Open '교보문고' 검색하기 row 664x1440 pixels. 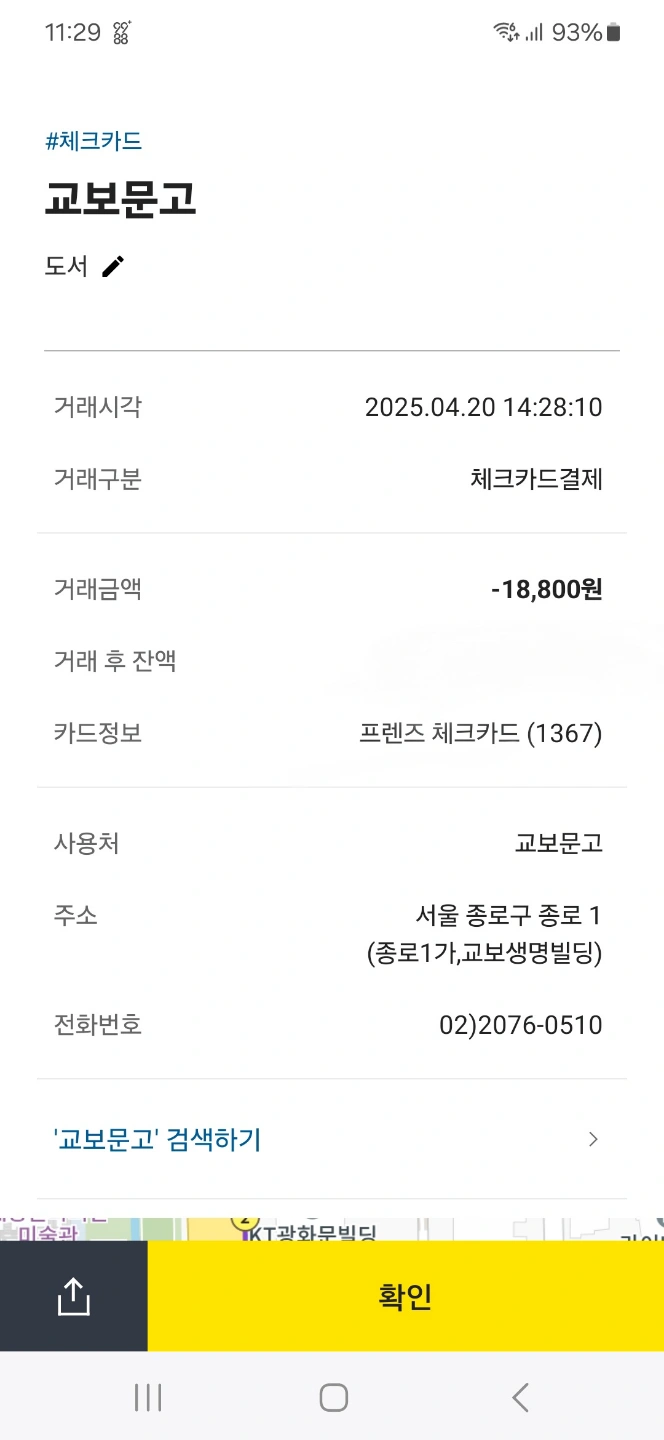(x=332, y=1139)
